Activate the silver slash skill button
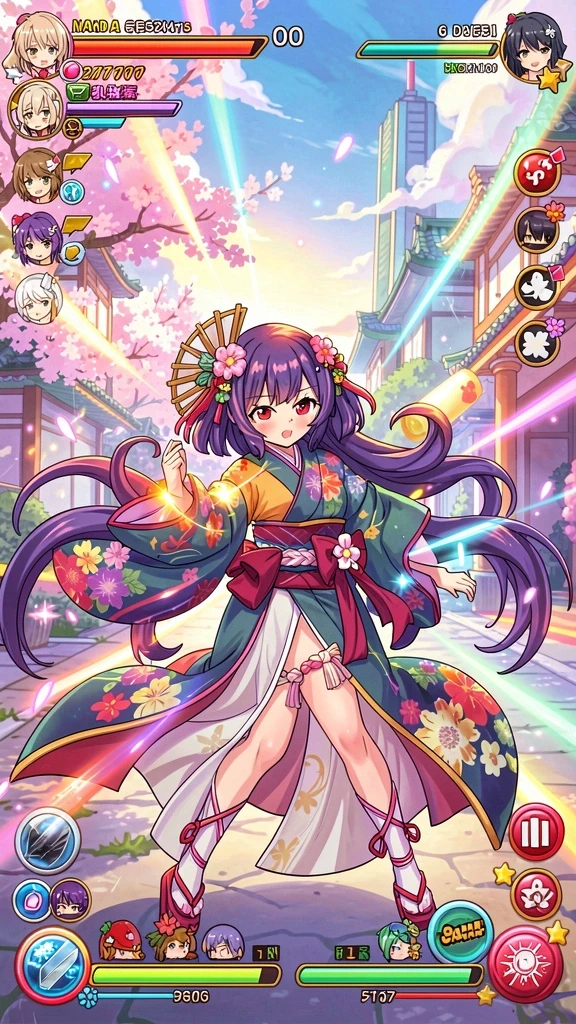The width and height of the screenshot is (576, 1024). [x=47, y=840]
